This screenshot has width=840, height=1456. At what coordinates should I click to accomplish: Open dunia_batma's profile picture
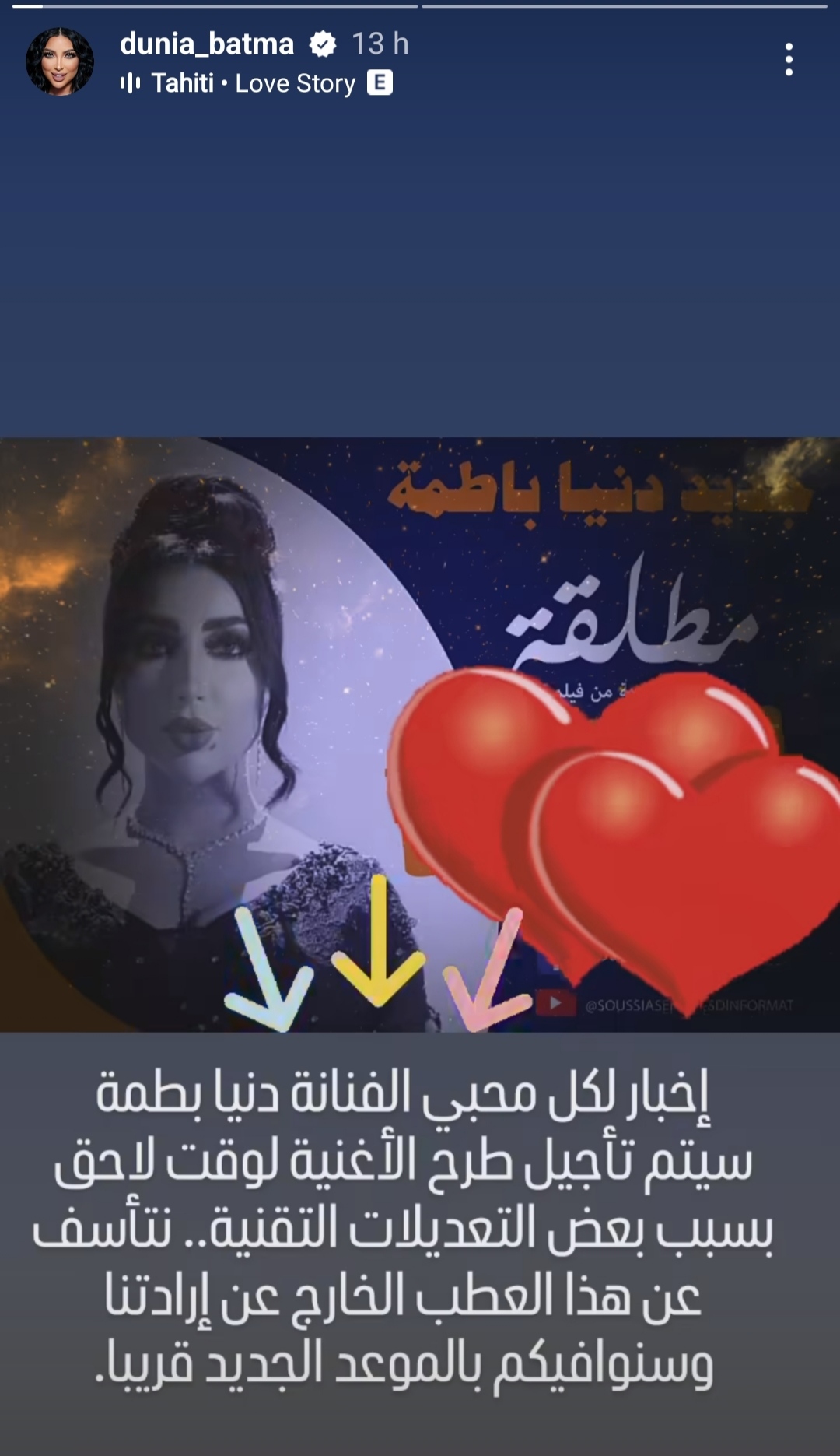(x=60, y=62)
